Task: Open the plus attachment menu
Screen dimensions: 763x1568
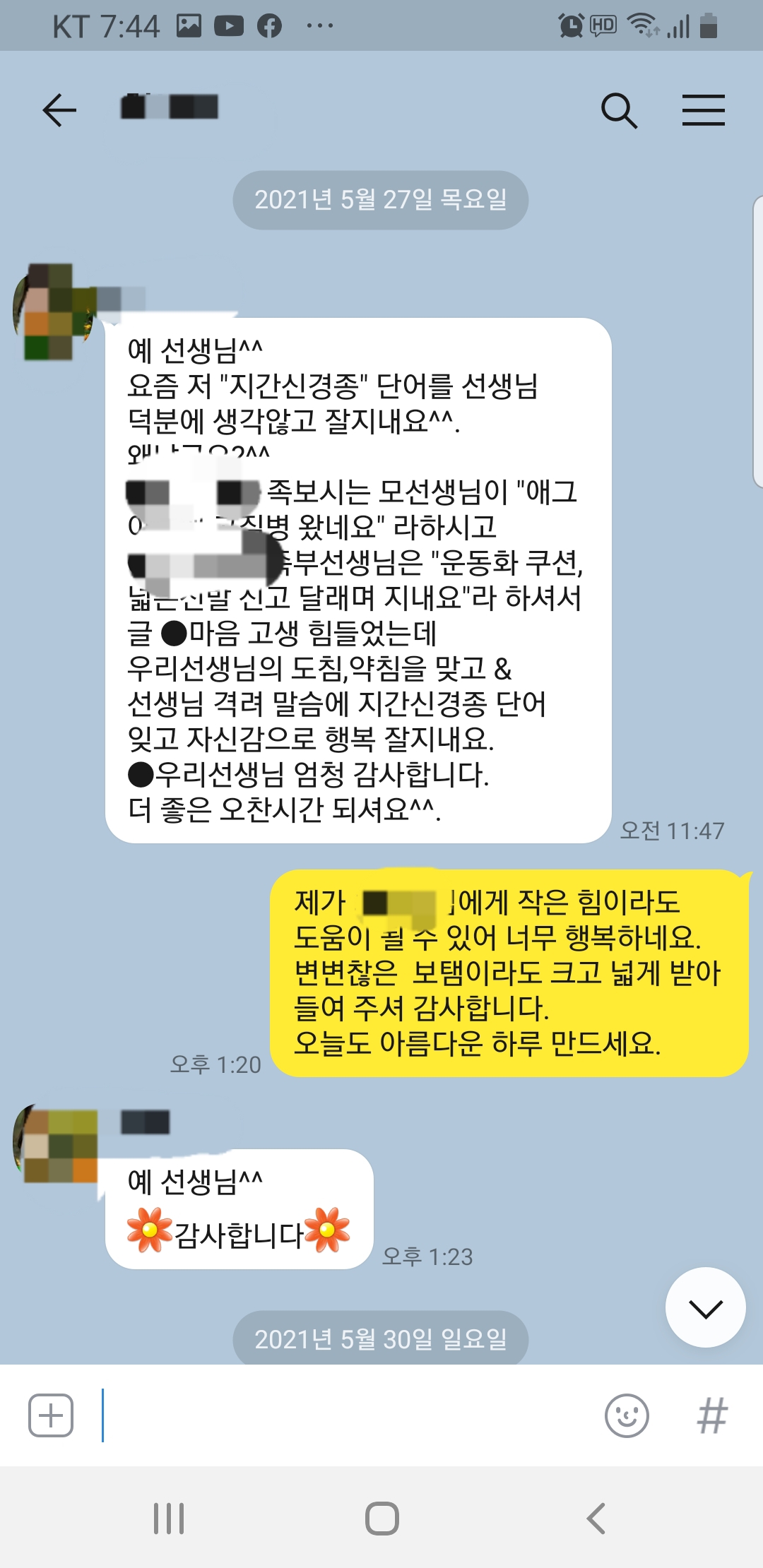Action: (51, 1415)
